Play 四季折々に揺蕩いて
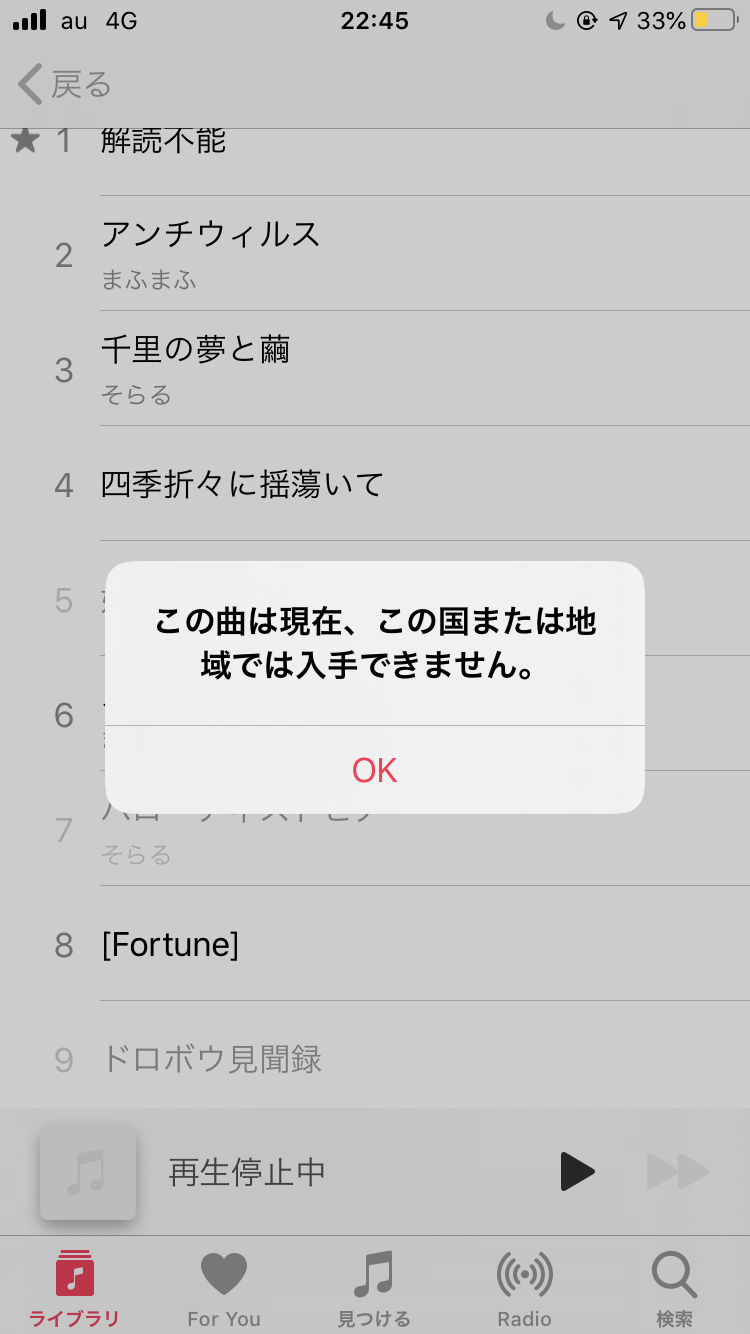This screenshot has width=750, height=1334. point(243,485)
